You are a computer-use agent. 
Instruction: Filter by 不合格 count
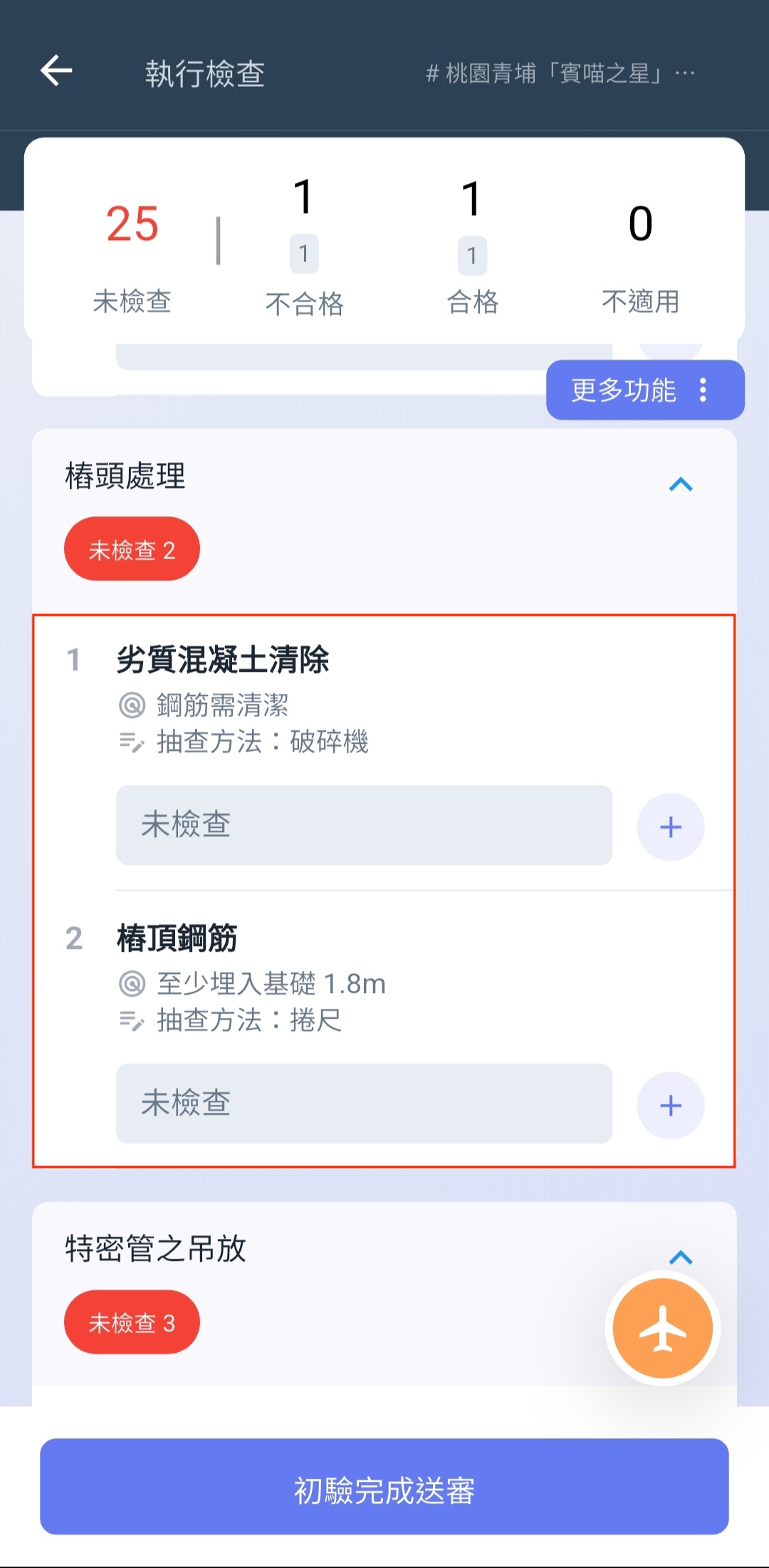point(304,246)
